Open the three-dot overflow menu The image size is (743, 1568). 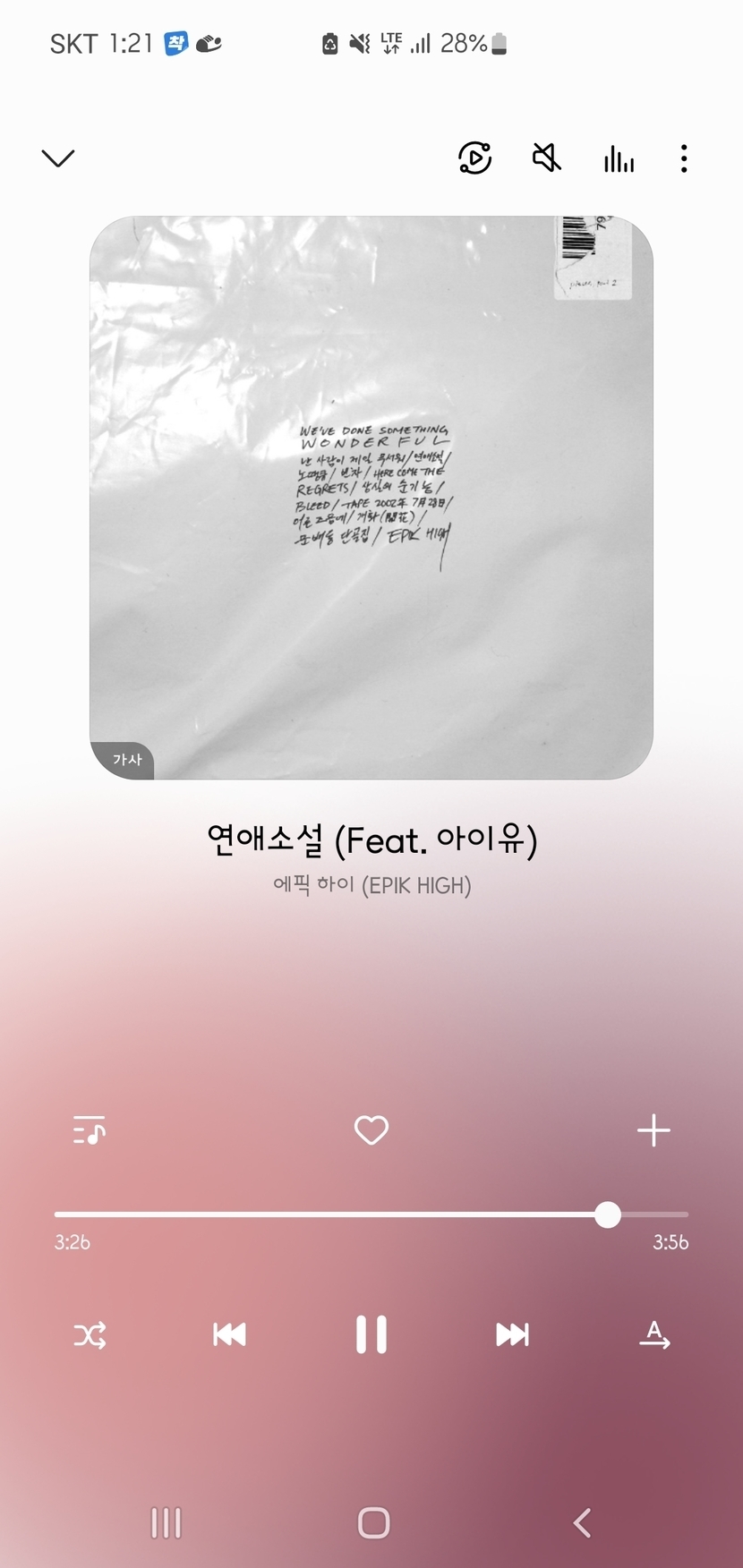click(x=684, y=158)
